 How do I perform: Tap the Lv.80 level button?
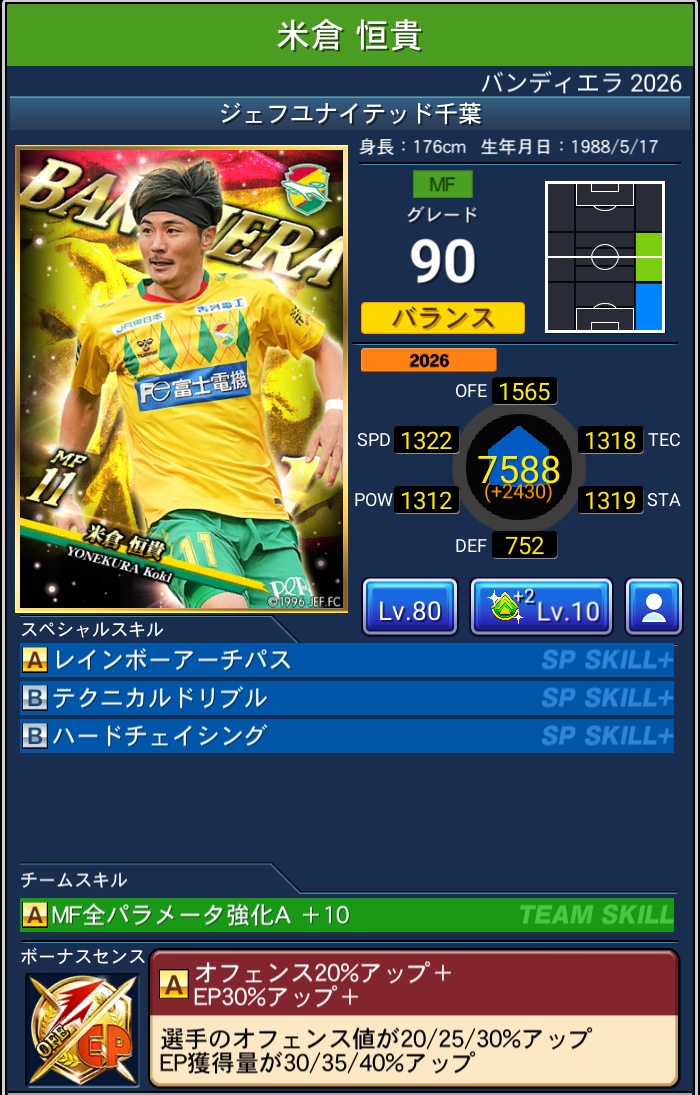pyautogui.click(x=409, y=607)
